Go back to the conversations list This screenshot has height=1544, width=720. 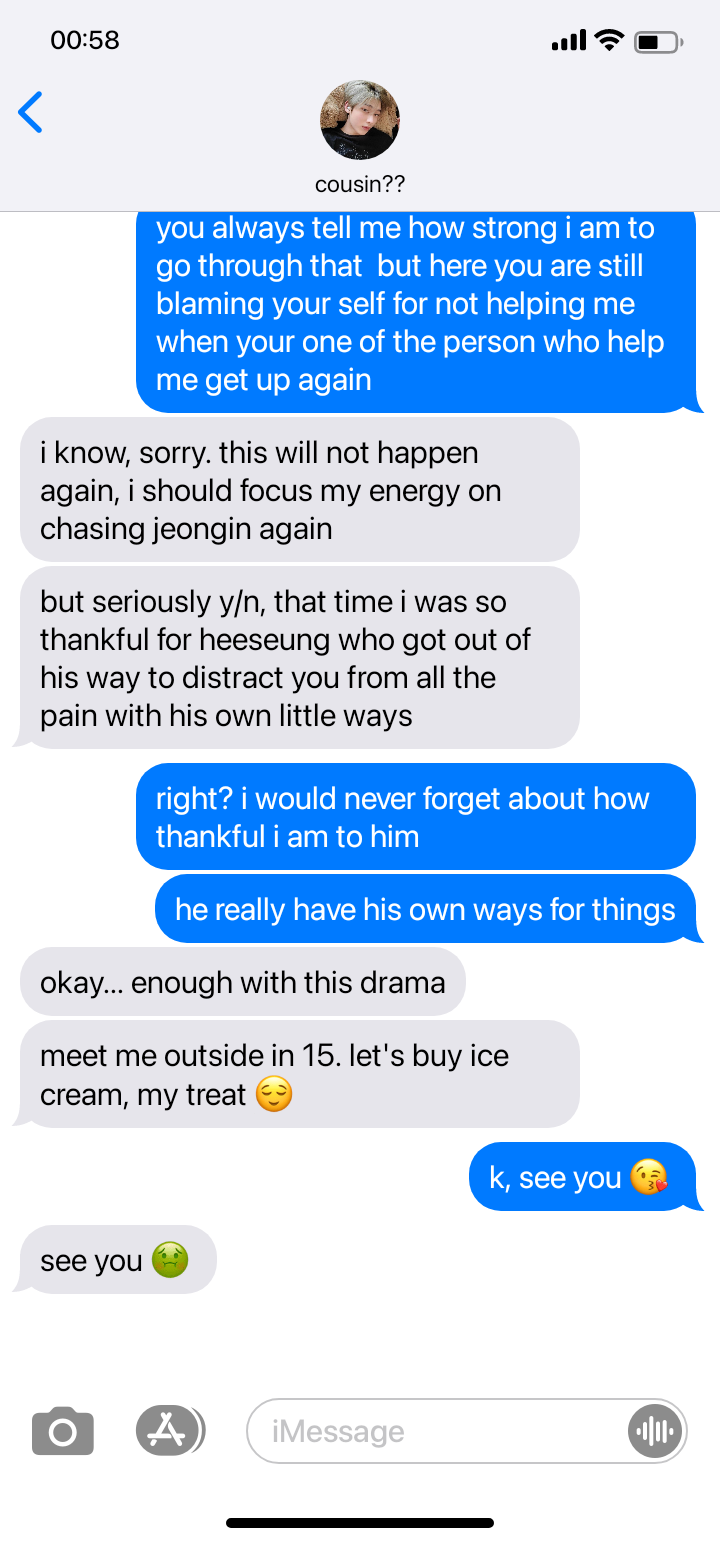(31, 112)
